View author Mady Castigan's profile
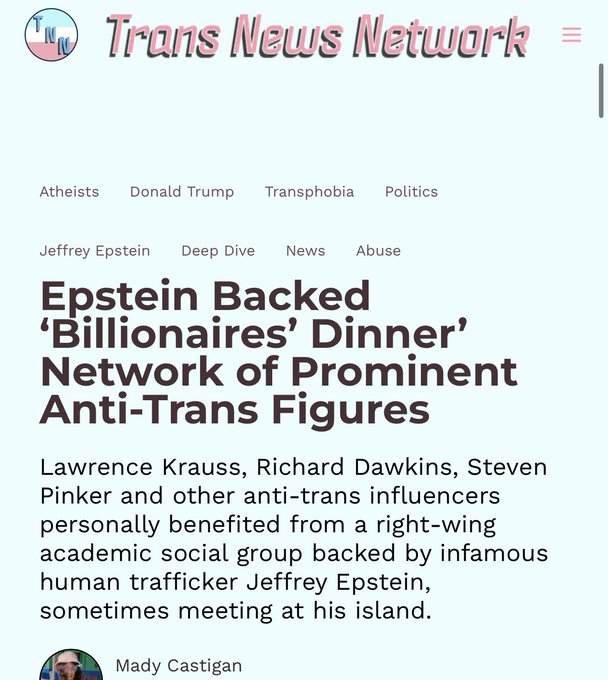Image resolution: width=608 pixels, height=680 pixels. click(178, 665)
